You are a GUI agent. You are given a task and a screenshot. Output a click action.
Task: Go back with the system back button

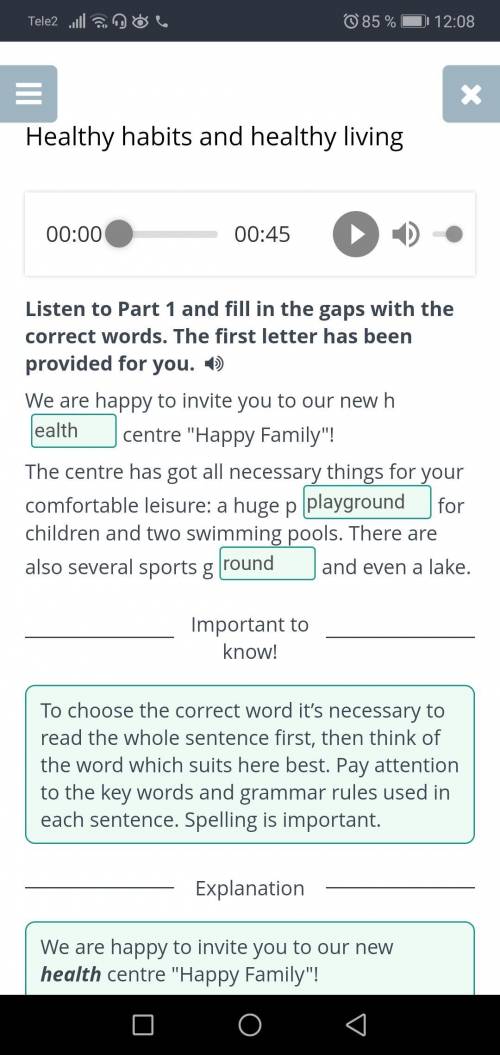click(x=356, y=1024)
